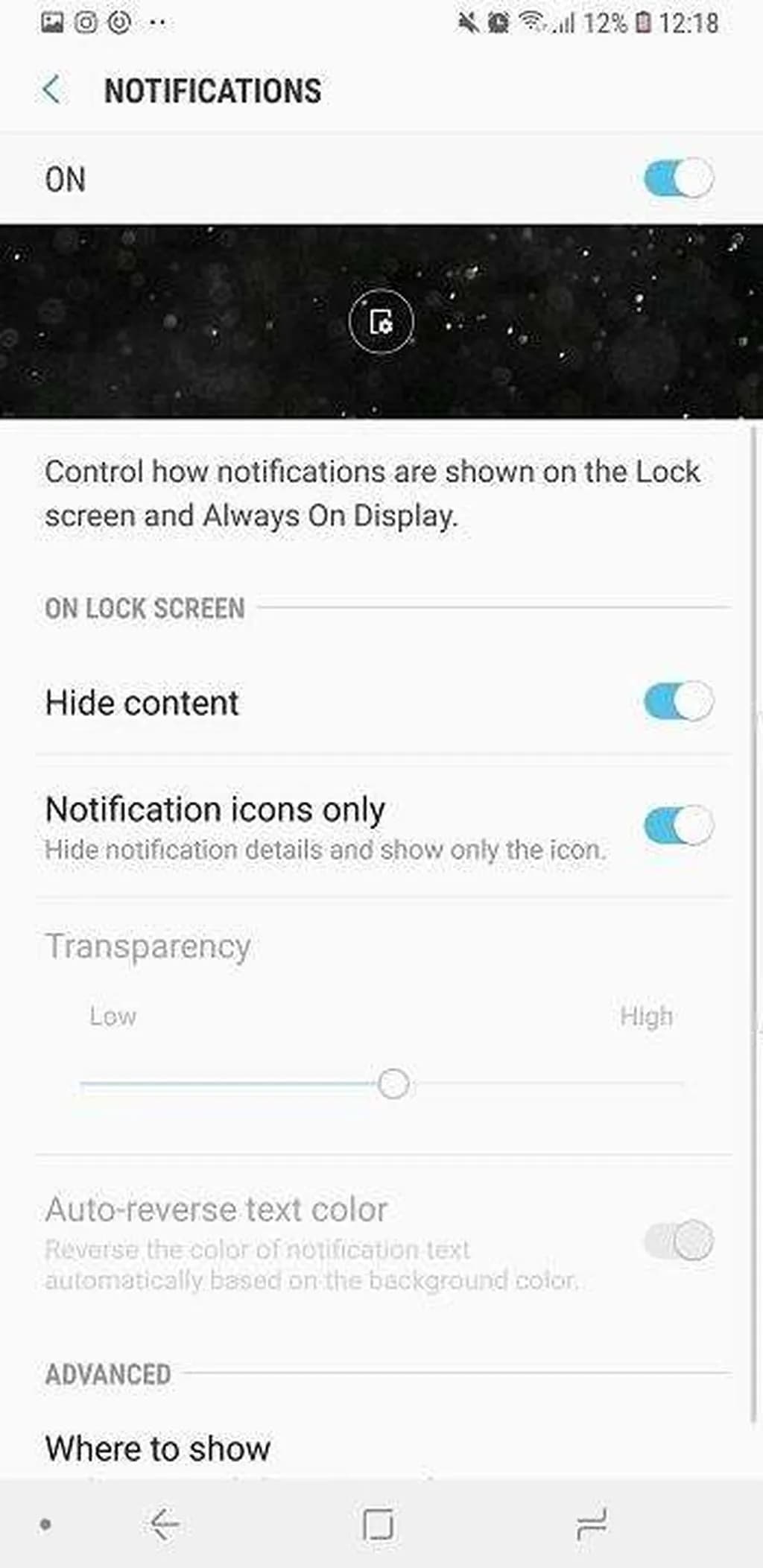
Task: Turn off the main notifications switch
Action: click(x=678, y=179)
